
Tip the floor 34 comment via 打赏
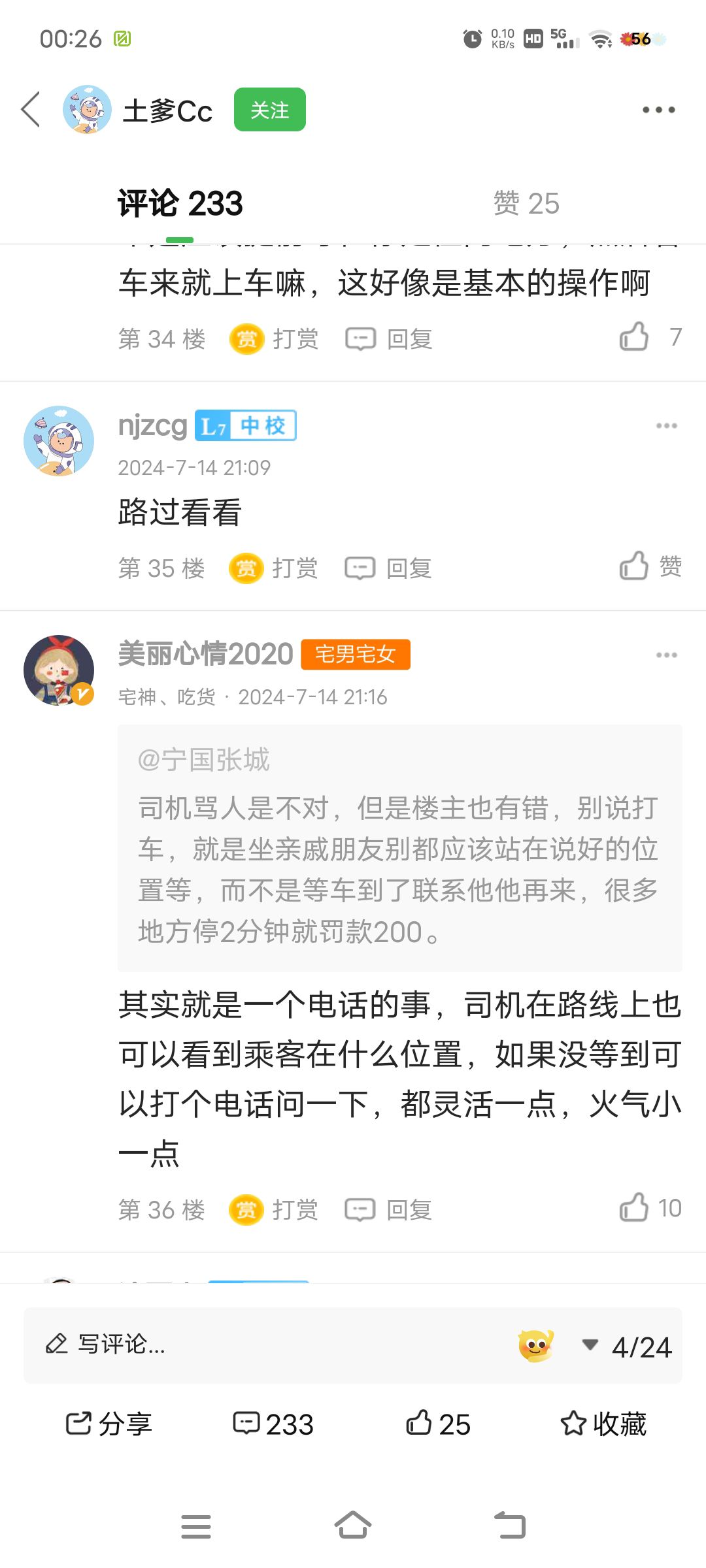[x=275, y=339]
